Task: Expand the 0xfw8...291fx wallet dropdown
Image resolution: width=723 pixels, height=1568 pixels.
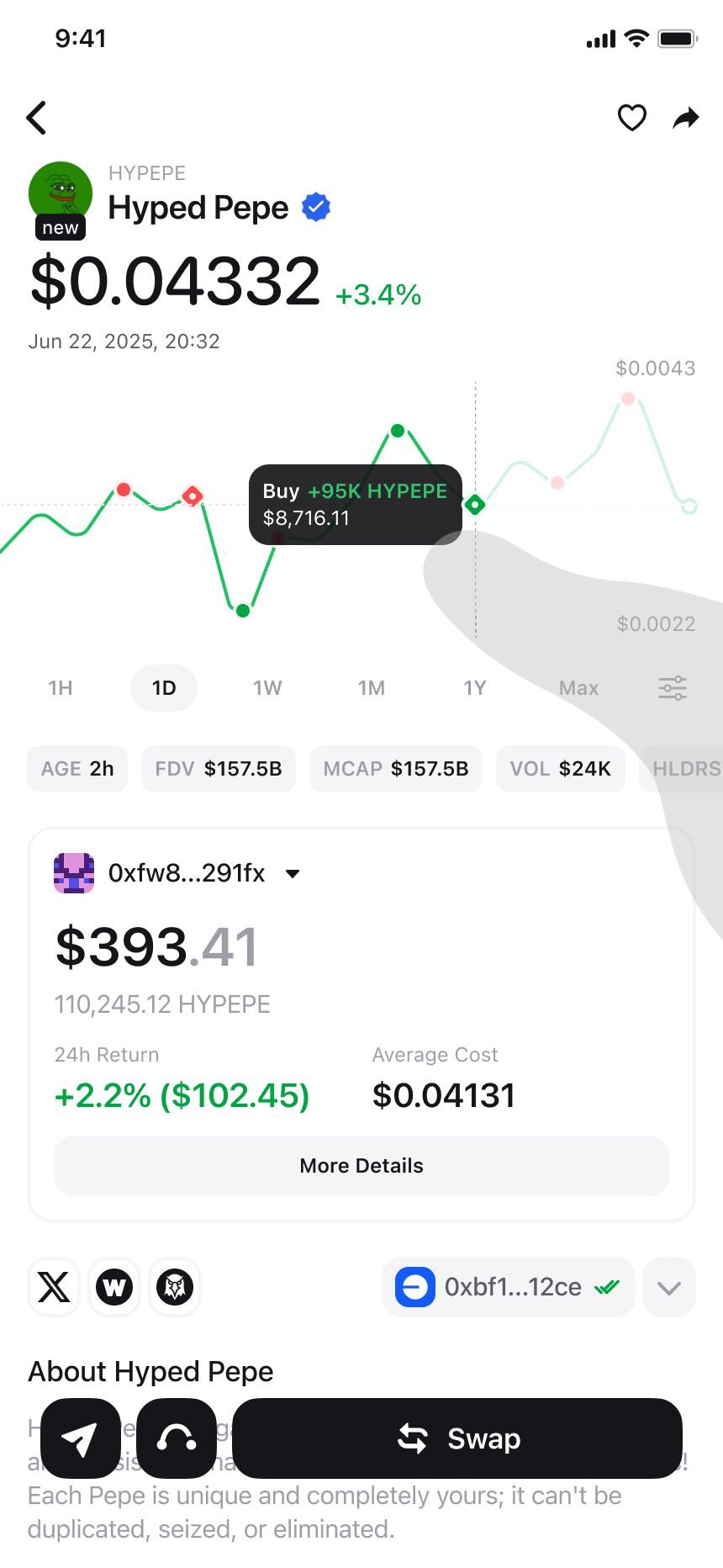Action: pyautogui.click(x=293, y=874)
